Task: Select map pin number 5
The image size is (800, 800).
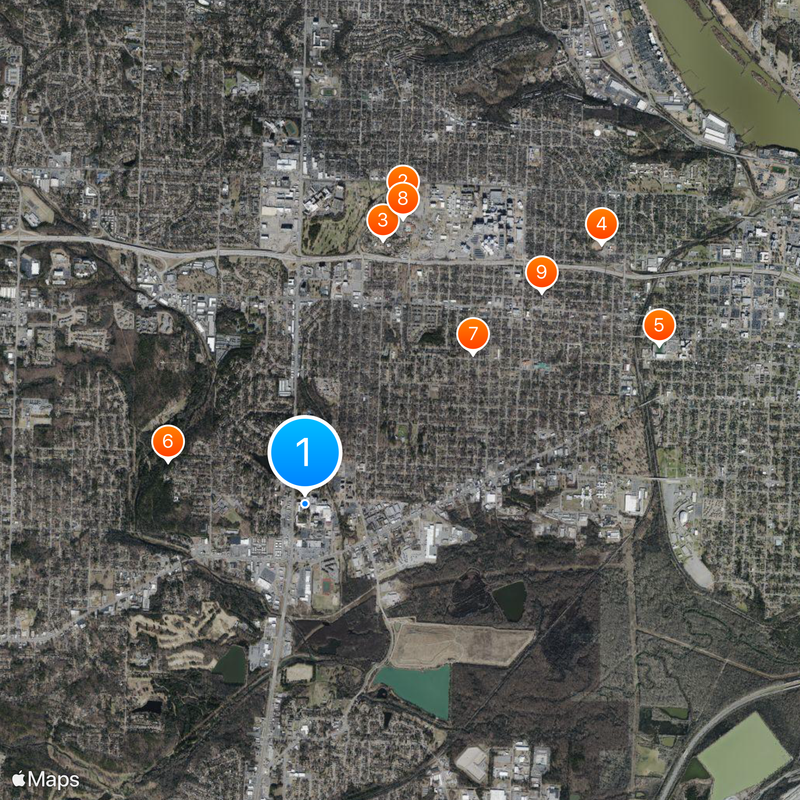Action: click(658, 325)
